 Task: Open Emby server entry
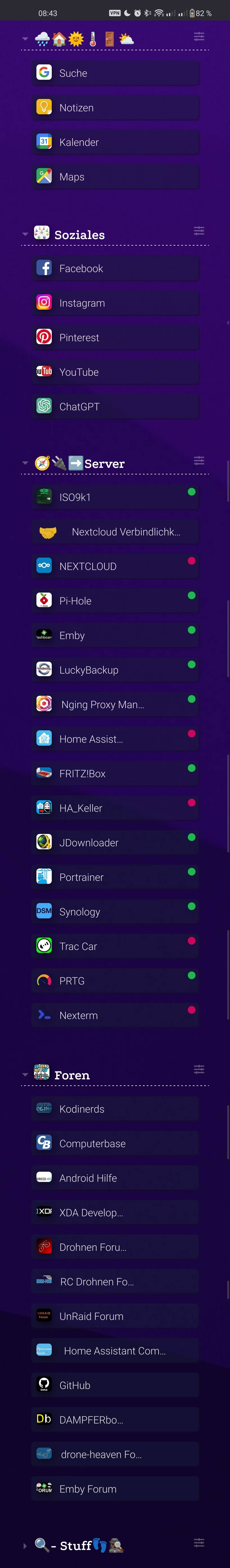115,636
